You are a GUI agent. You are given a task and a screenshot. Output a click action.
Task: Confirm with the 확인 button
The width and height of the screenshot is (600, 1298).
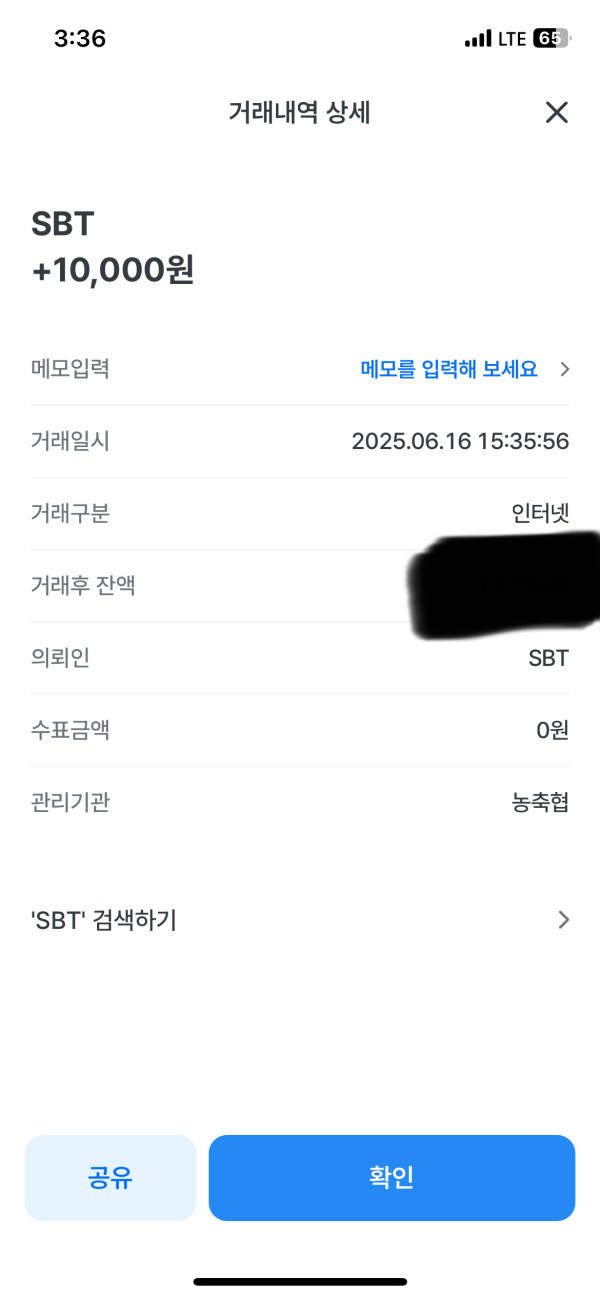pyautogui.click(x=391, y=1178)
